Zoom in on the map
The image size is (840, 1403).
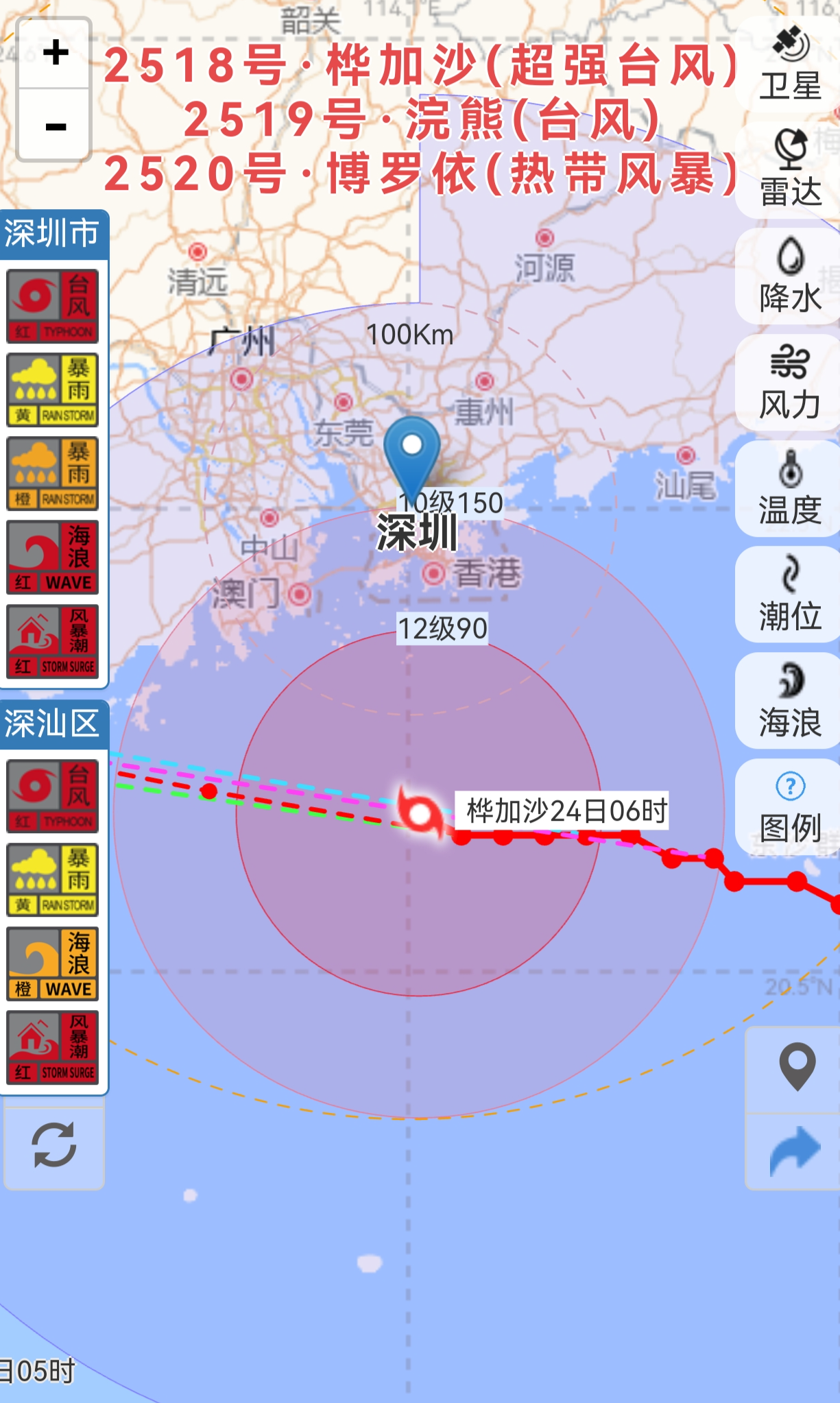tap(55, 53)
